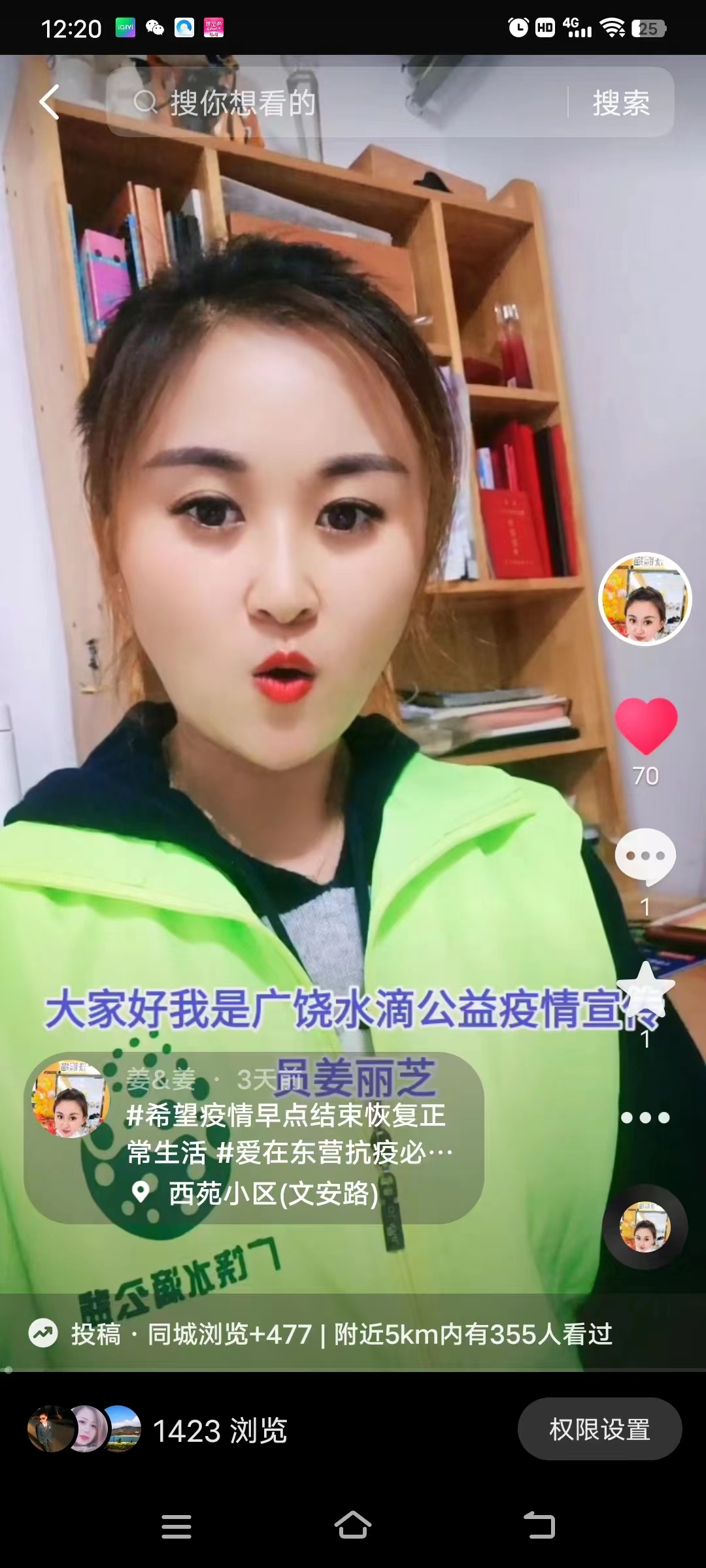Go to the system home screen

pos(353,1526)
